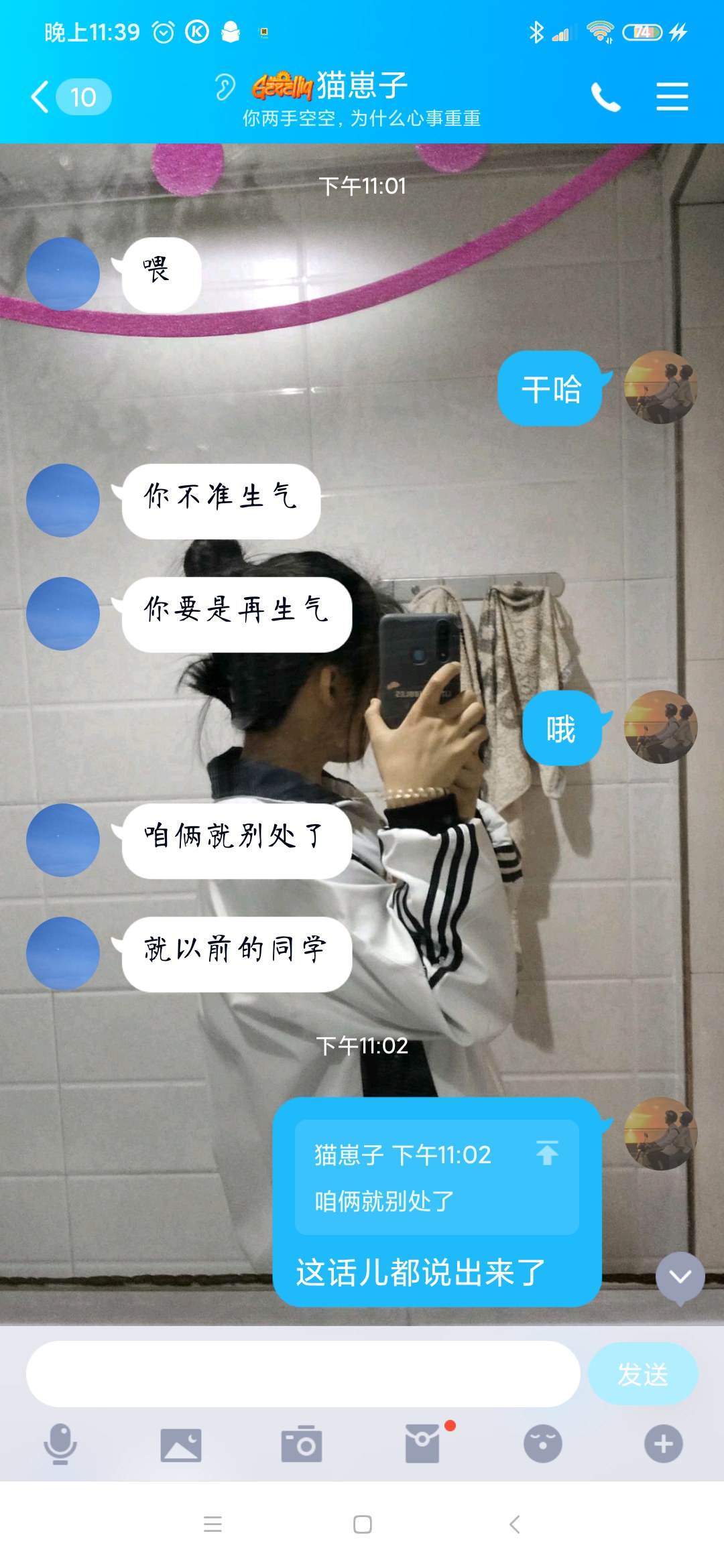Image resolution: width=724 pixels, height=1568 pixels.
Task: Open my avatar beside 干哈
Action: pyautogui.click(x=661, y=387)
